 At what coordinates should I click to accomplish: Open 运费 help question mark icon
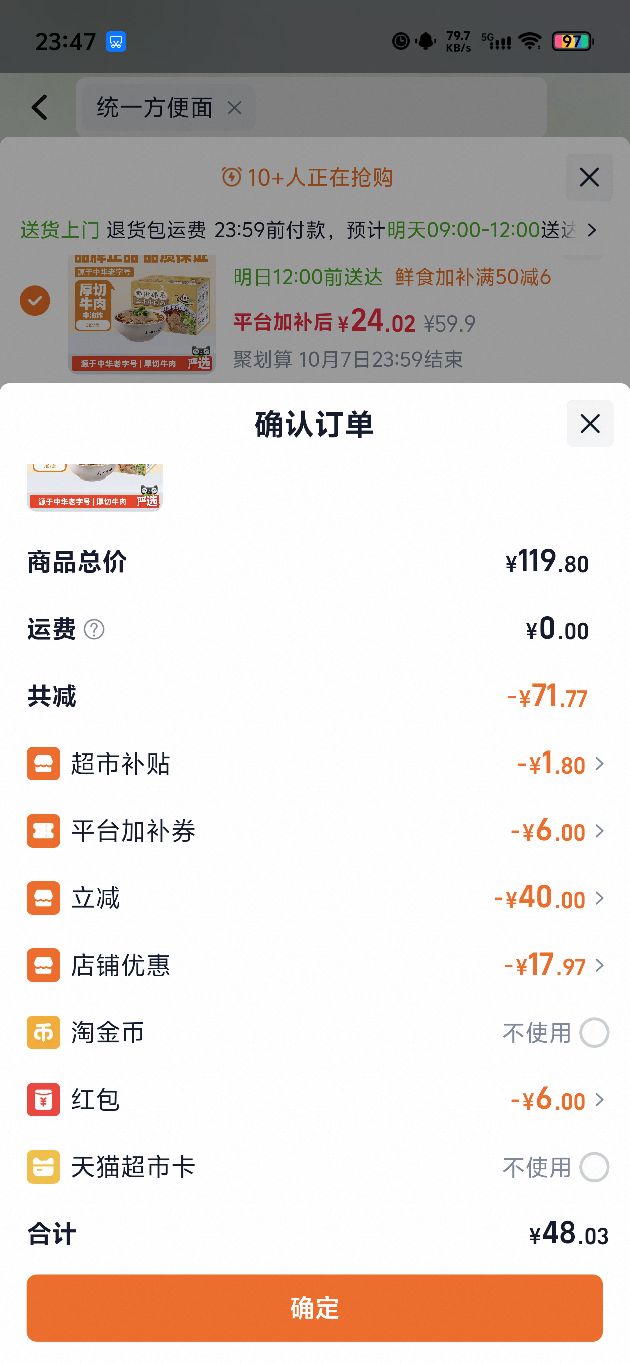point(94,629)
